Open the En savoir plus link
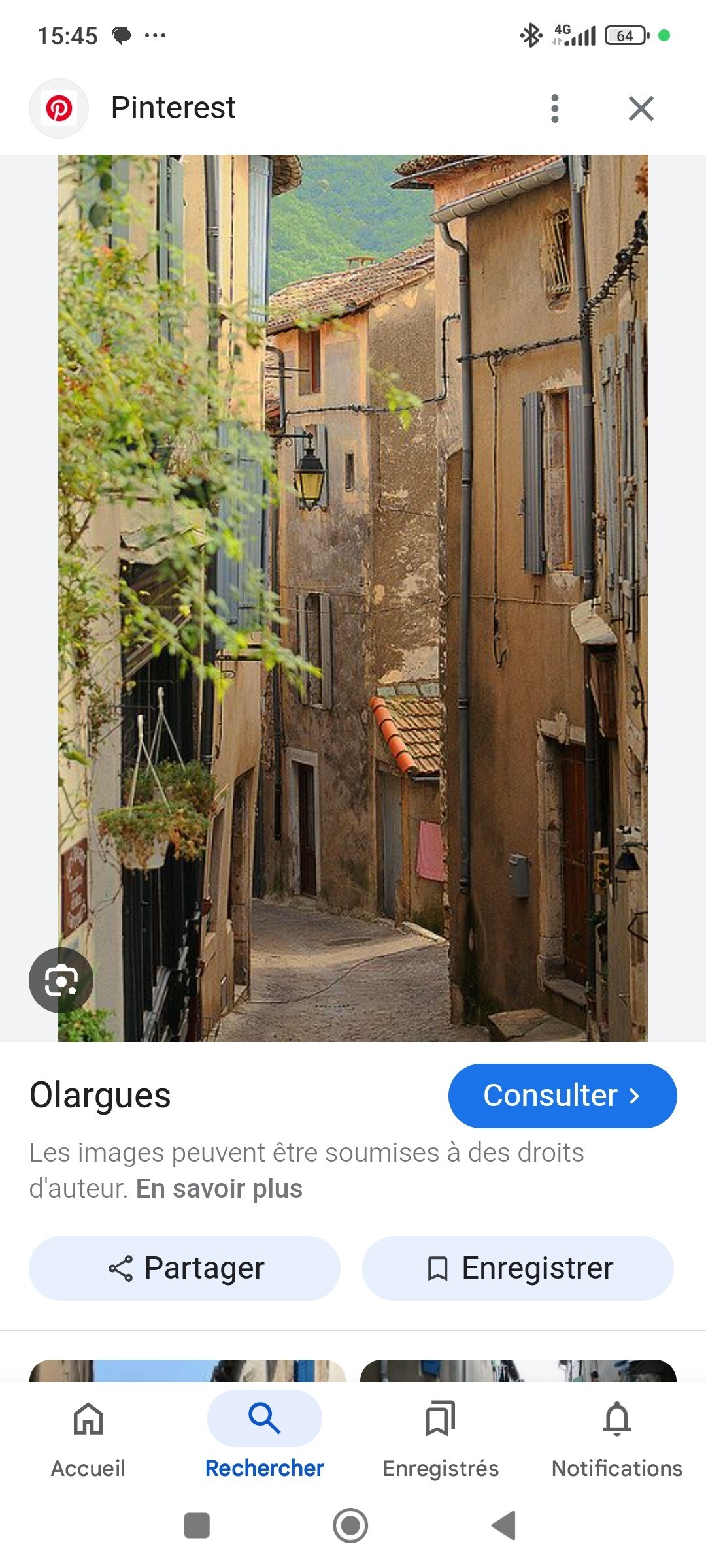The width and height of the screenshot is (706, 1568). coord(219,1188)
